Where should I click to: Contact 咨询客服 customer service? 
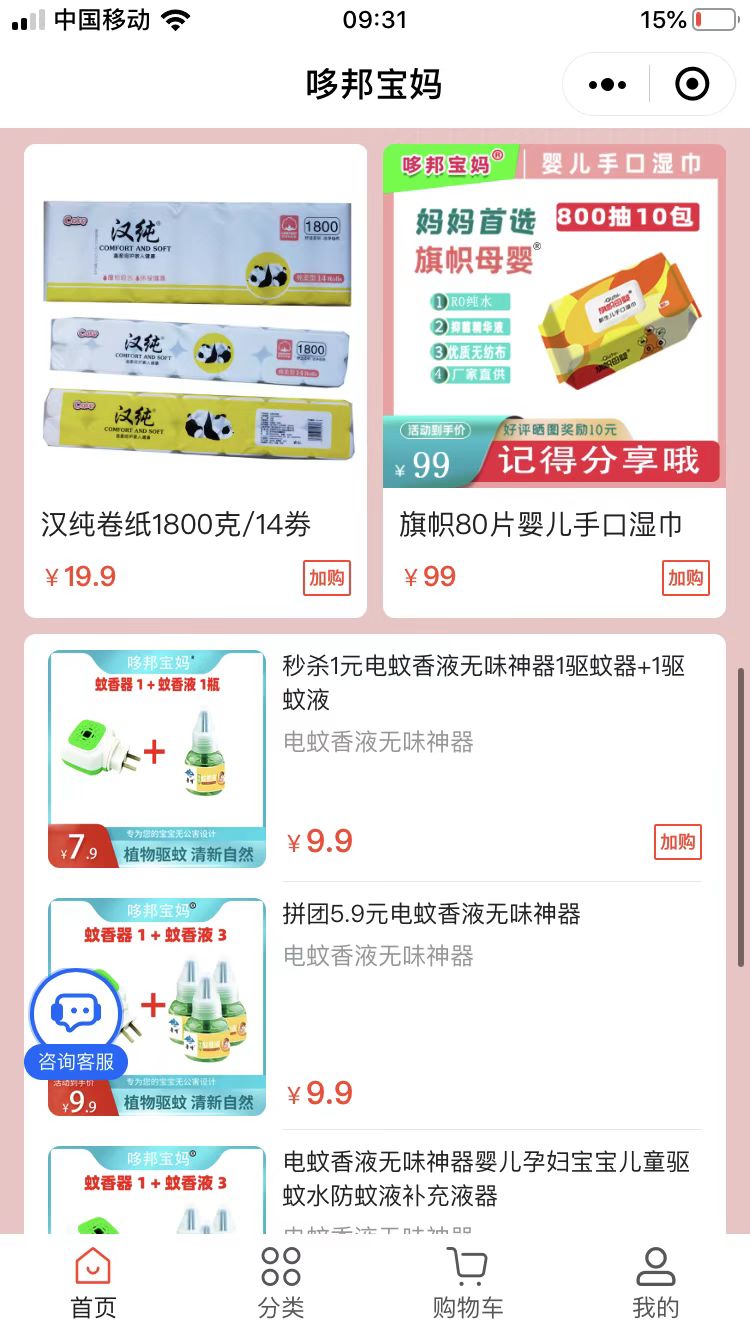click(x=77, y=1022)
